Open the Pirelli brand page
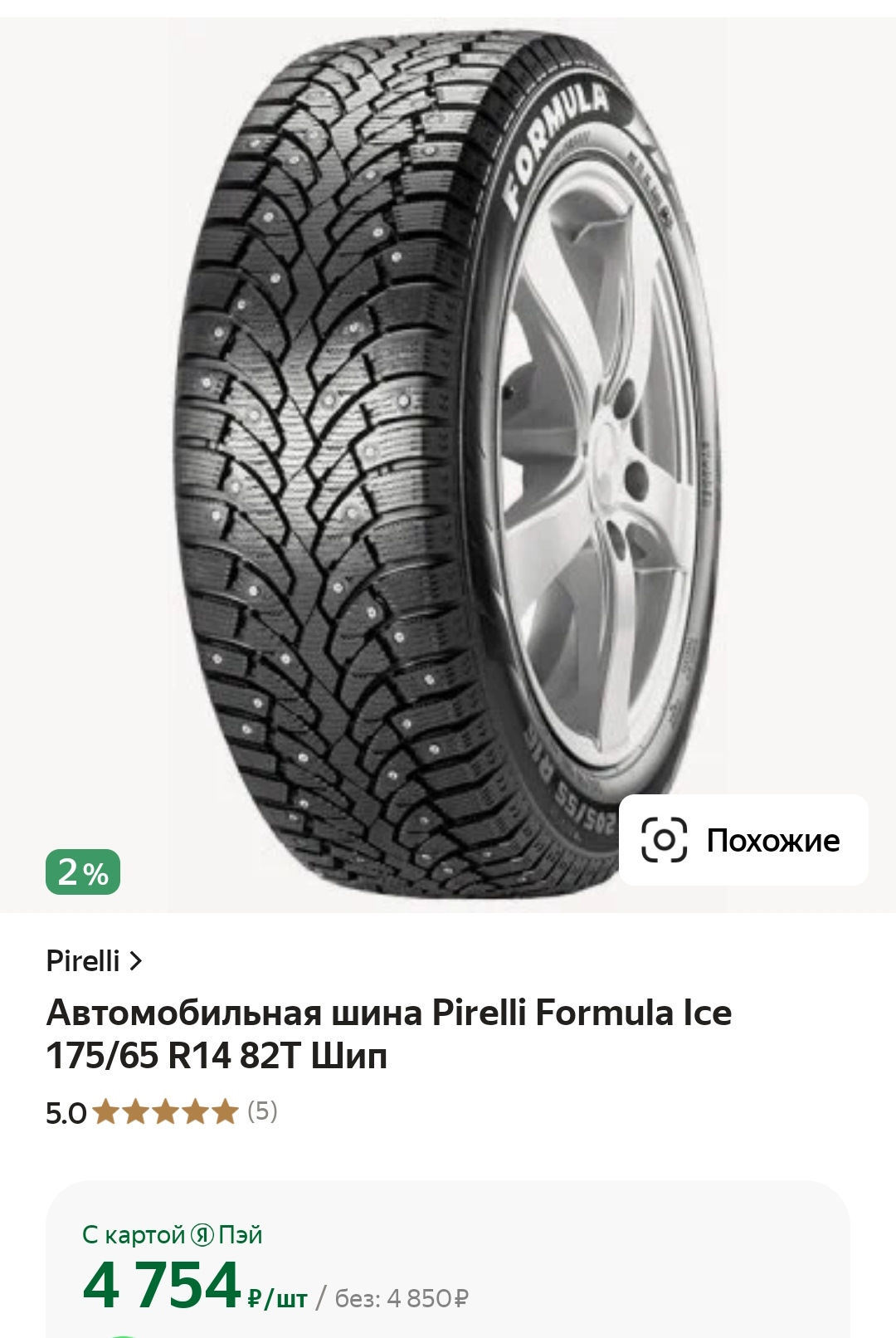Screen dimensions: 896x1338 (x=94, y=960)
